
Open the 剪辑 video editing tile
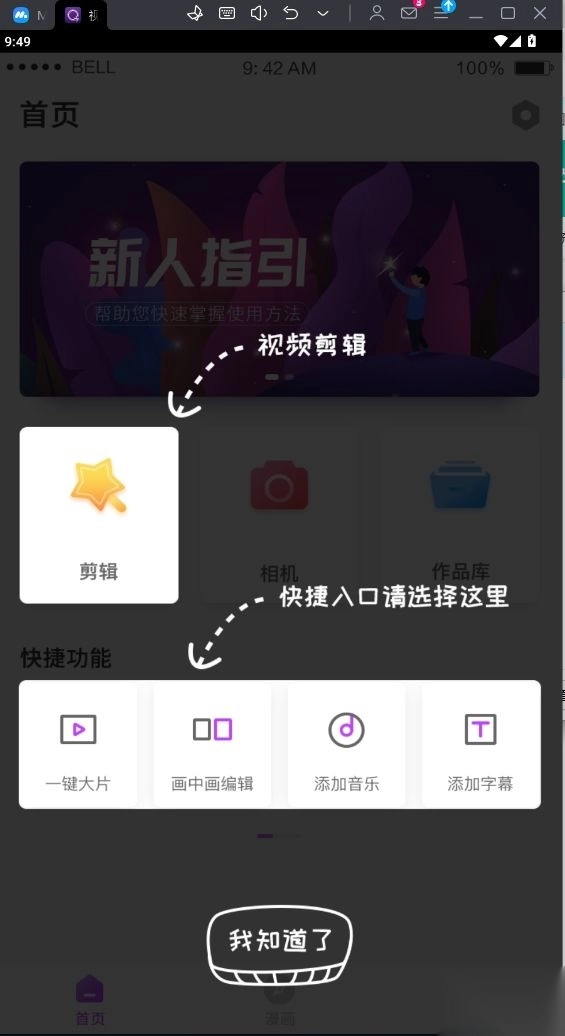99,515
